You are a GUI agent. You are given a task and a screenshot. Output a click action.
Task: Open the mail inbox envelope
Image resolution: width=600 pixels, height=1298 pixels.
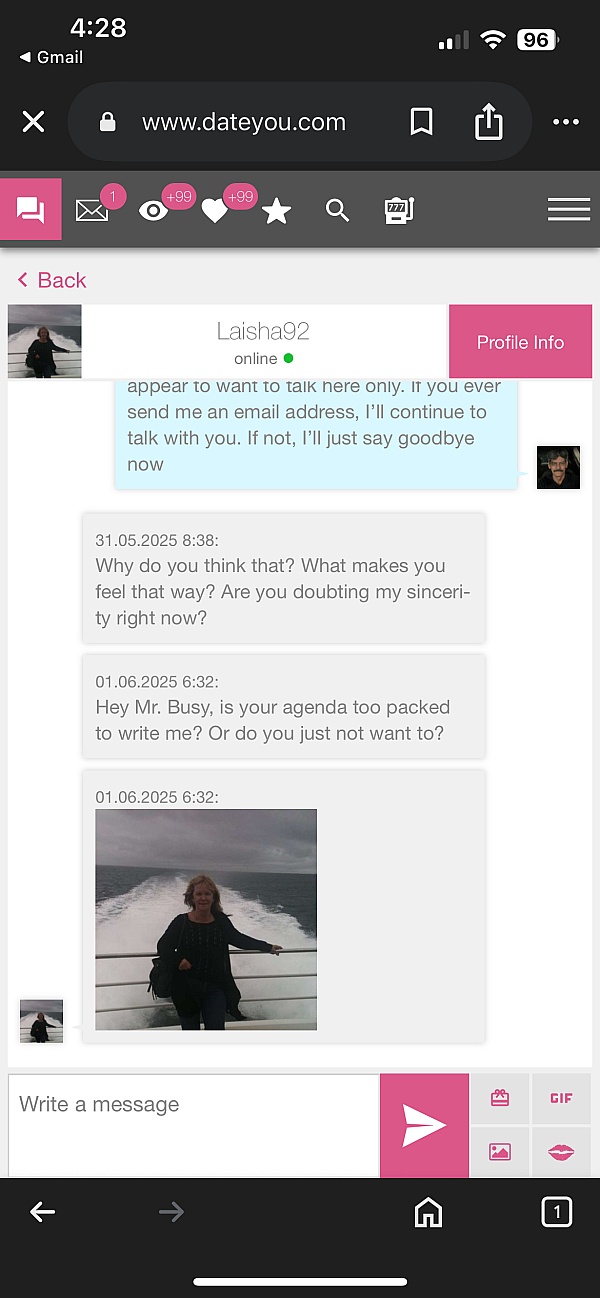click(92, 211)
